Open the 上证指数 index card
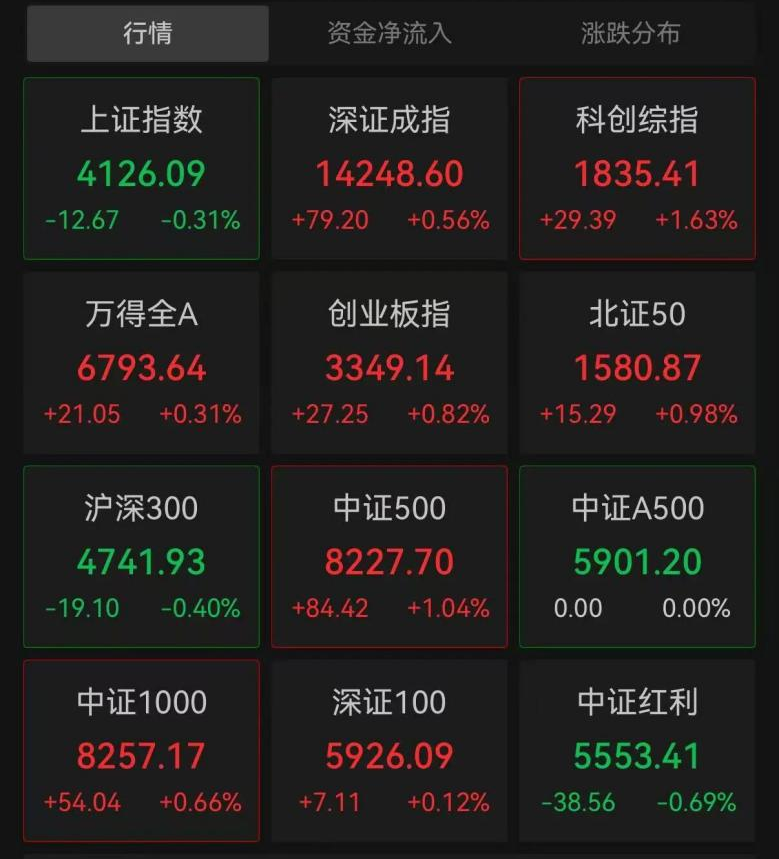This screenshot has width=779, height=859. pos(141,169)
